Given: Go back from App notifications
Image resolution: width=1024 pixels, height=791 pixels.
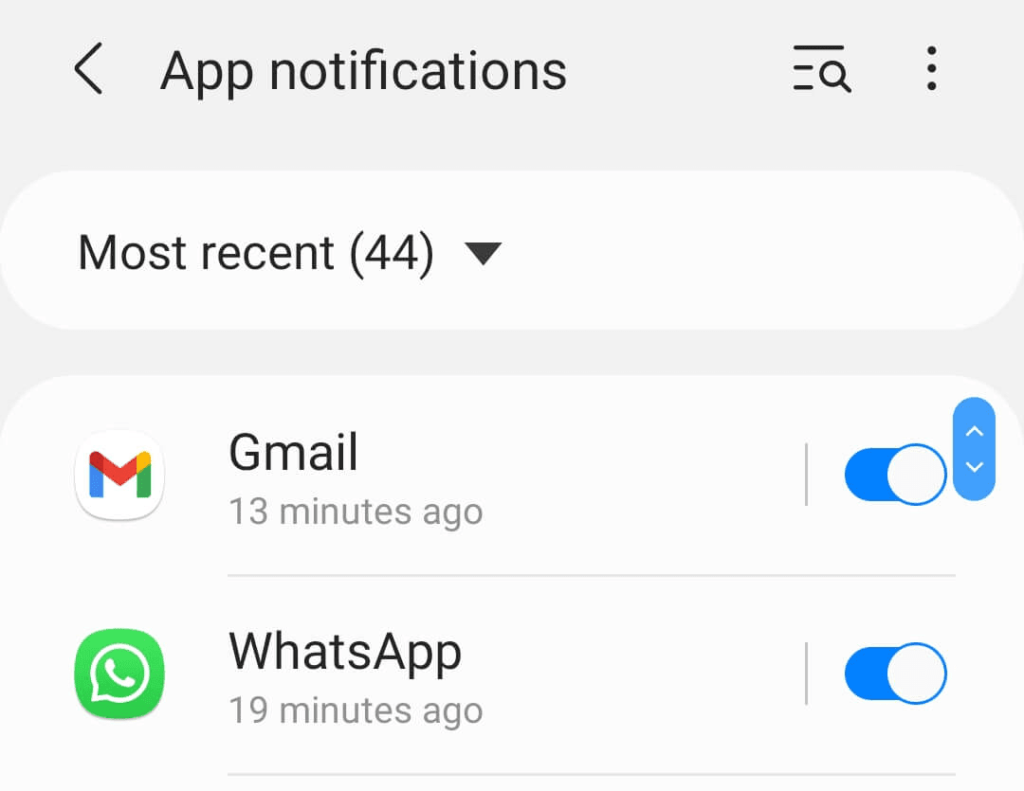Looking at the screenshot, I should (88, 71).
